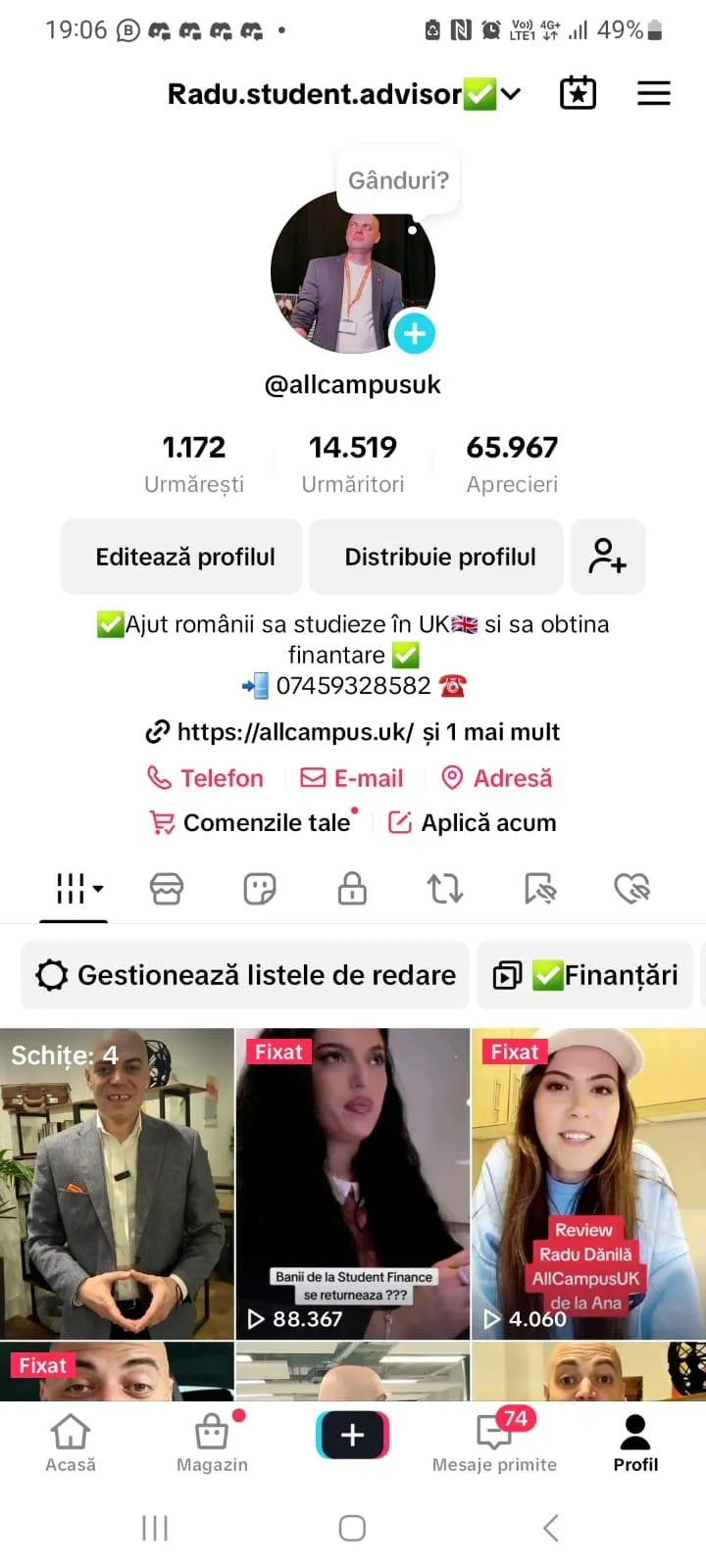
Task: Open Gestionează listele de redare
Action: pyautogui.click(x=245, y=975)
